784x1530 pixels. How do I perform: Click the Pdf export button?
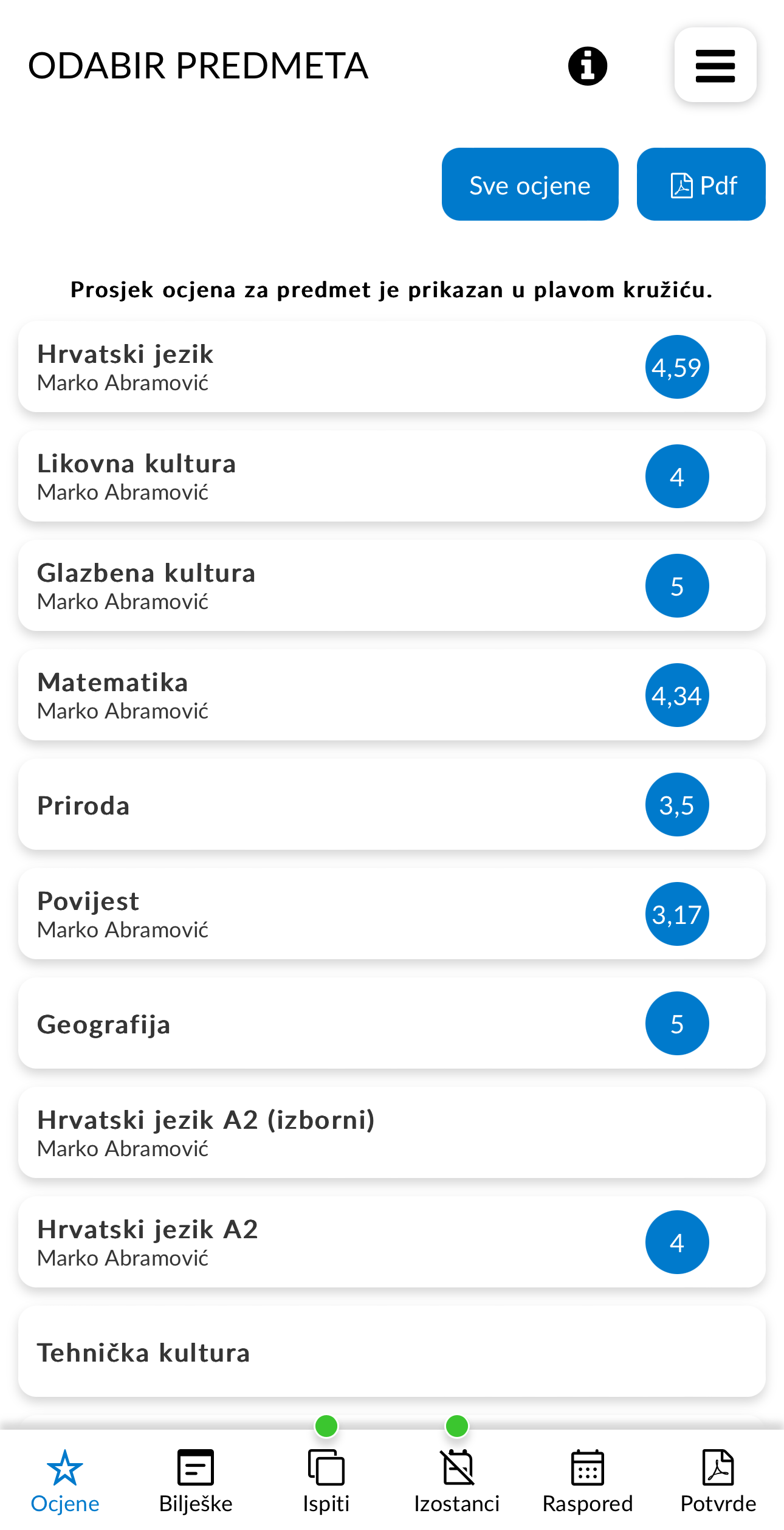[x=700, y=184]
